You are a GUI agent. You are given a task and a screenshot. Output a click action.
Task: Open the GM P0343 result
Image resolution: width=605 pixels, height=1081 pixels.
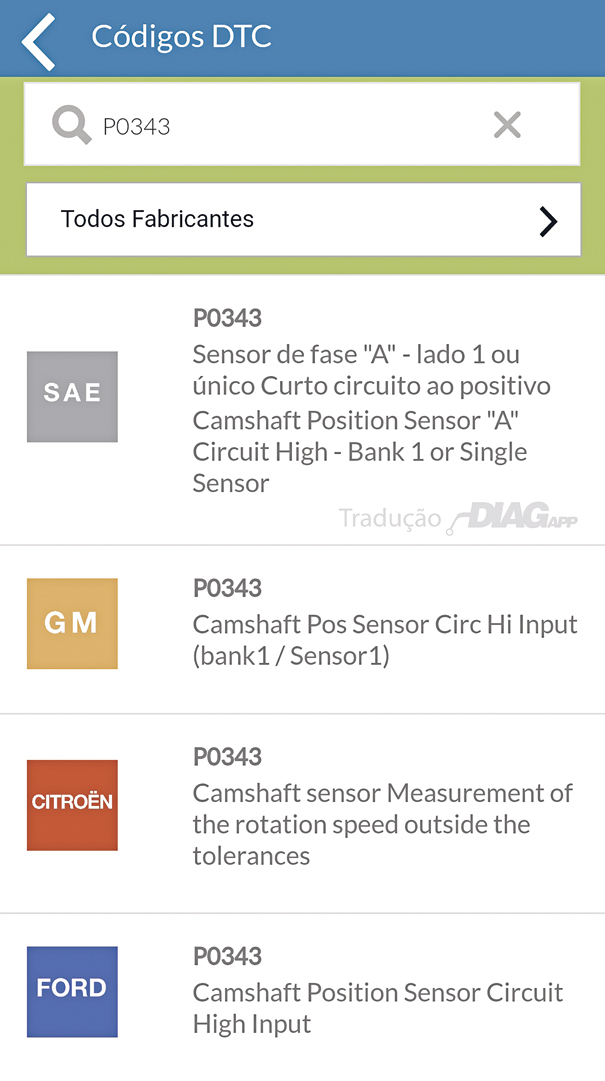[302, 629]
